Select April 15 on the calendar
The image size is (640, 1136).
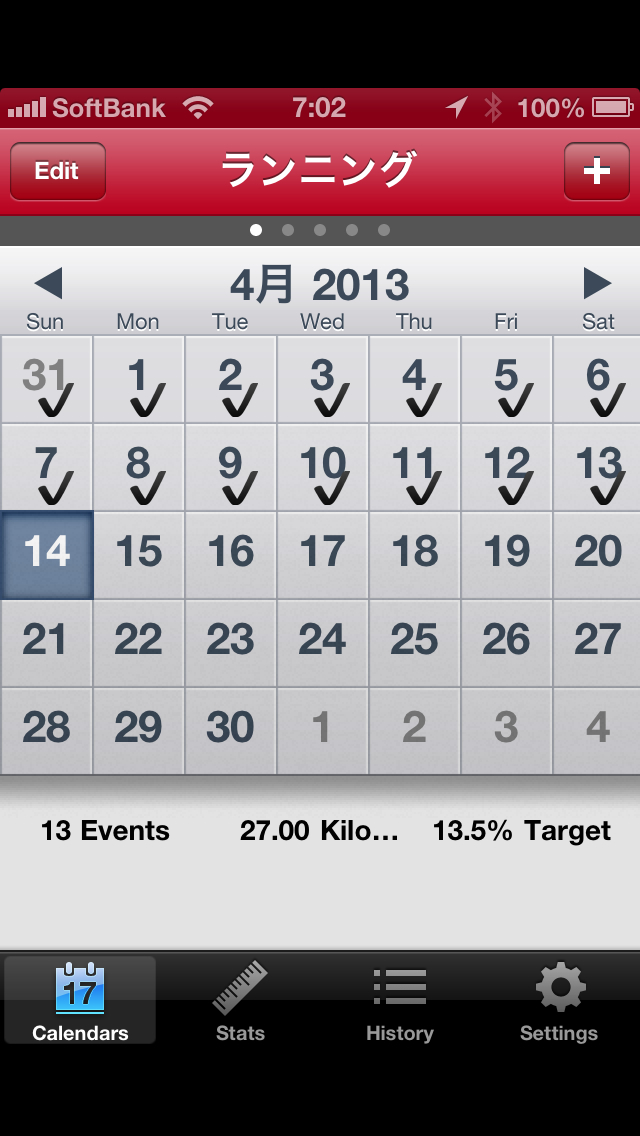coord(139,555)
